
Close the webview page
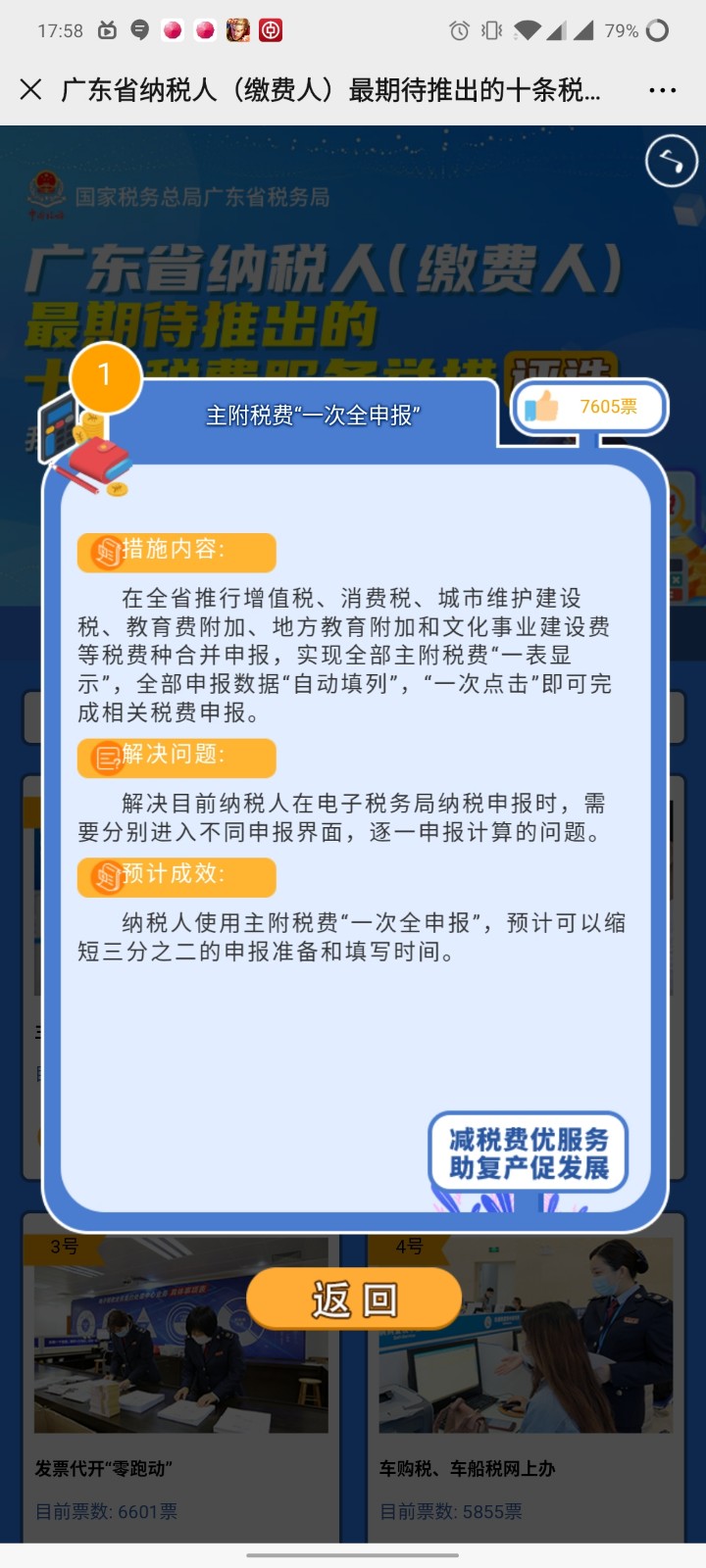tap(30, 90)
